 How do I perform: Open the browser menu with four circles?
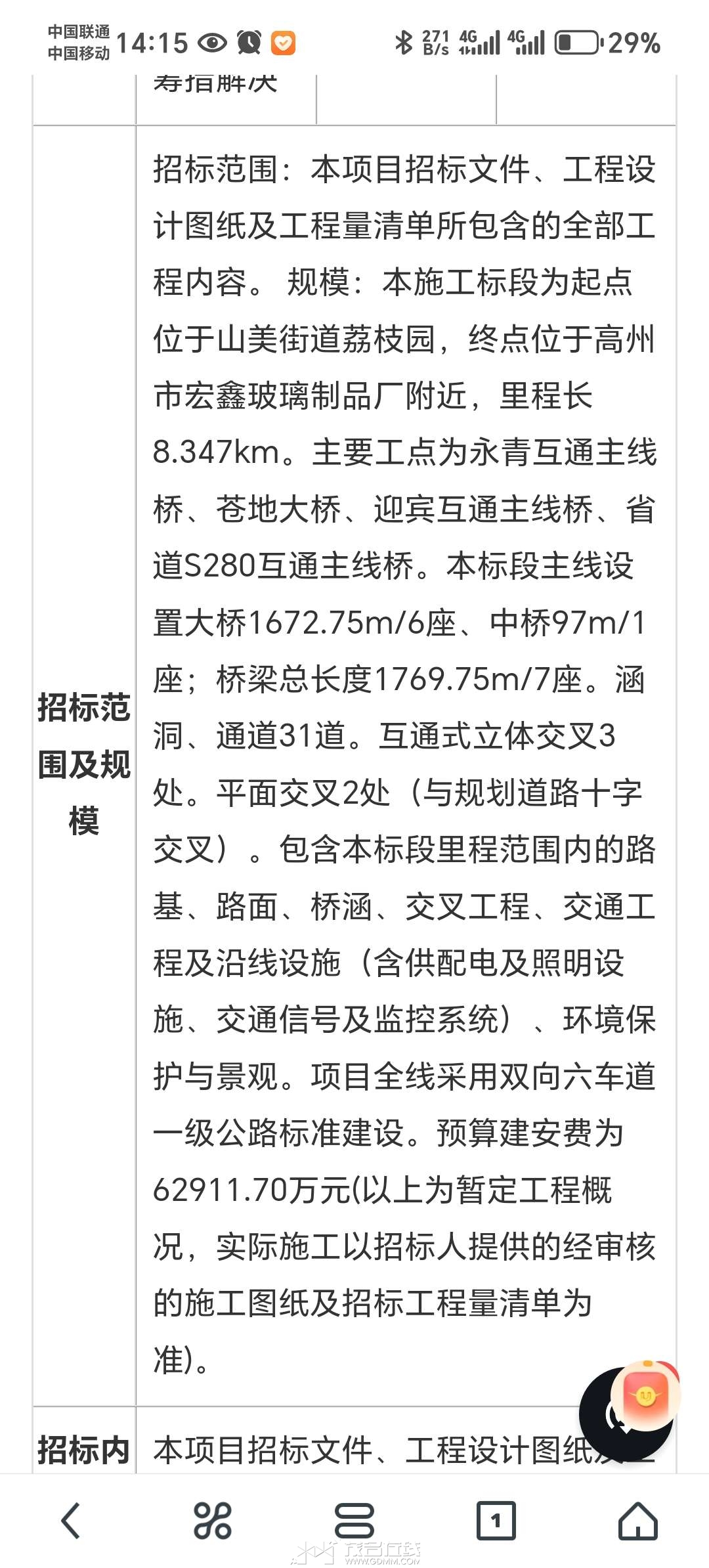click(212, 1519)
